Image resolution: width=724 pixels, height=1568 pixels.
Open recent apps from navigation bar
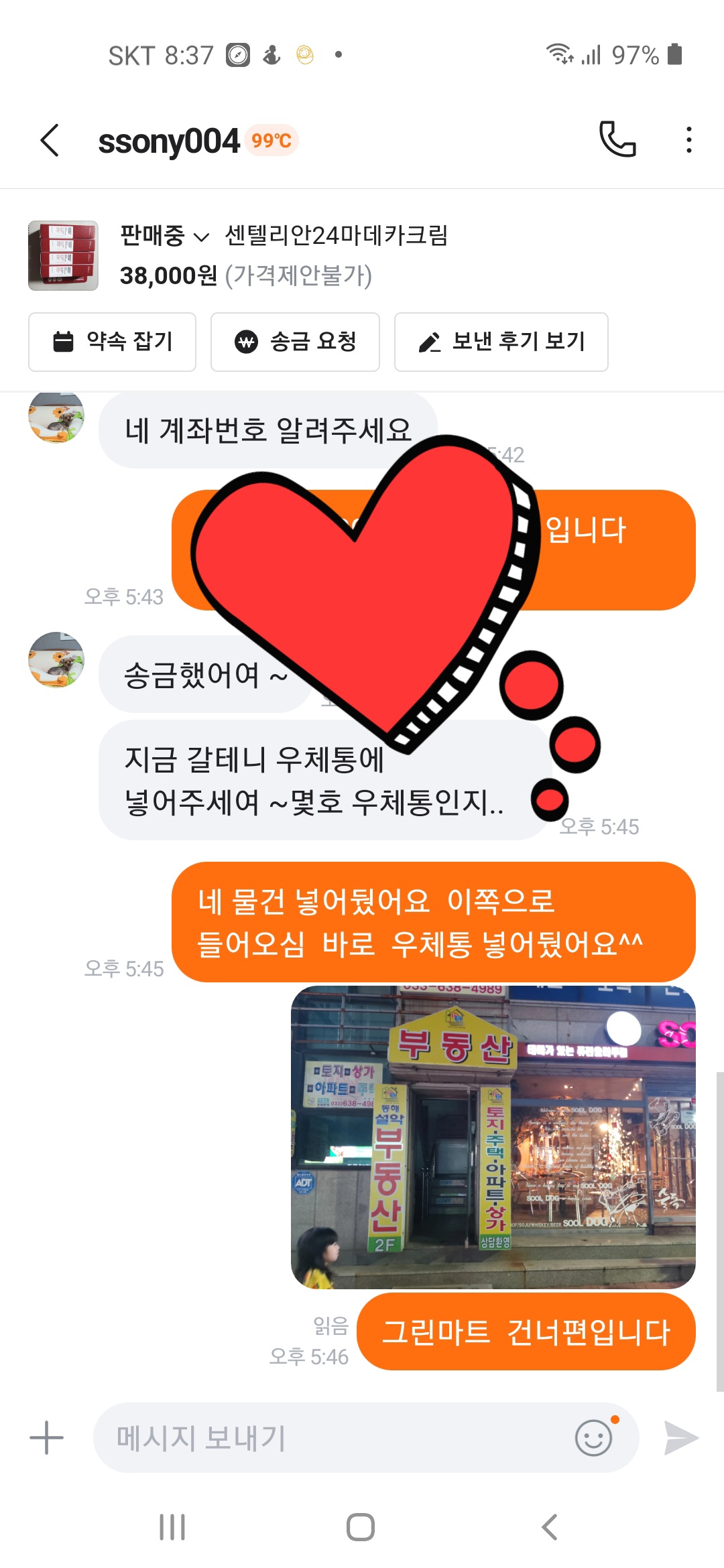(172, 1528)
